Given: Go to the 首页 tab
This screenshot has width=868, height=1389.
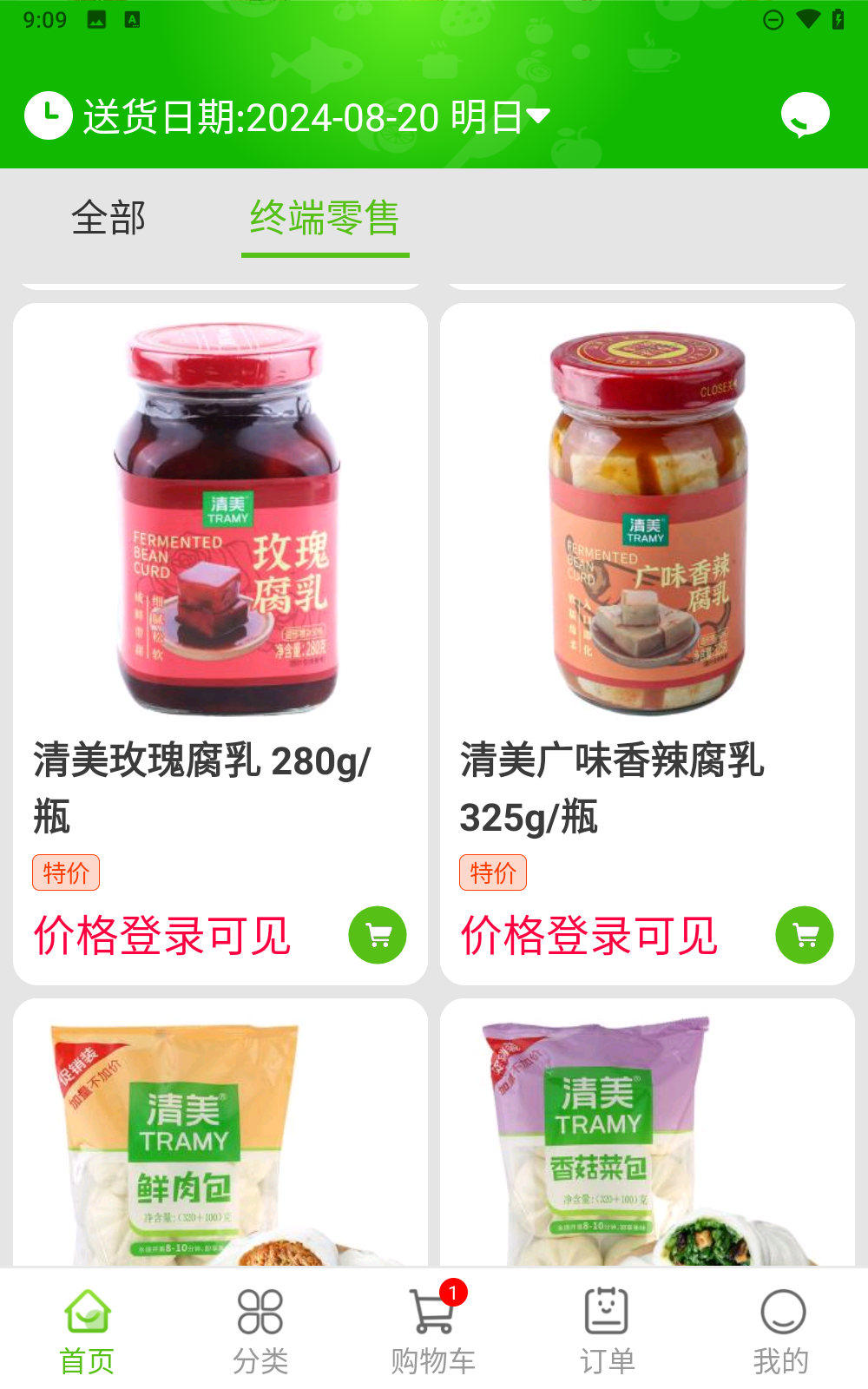Looking at the screenshot, I should pos(87,1330).
